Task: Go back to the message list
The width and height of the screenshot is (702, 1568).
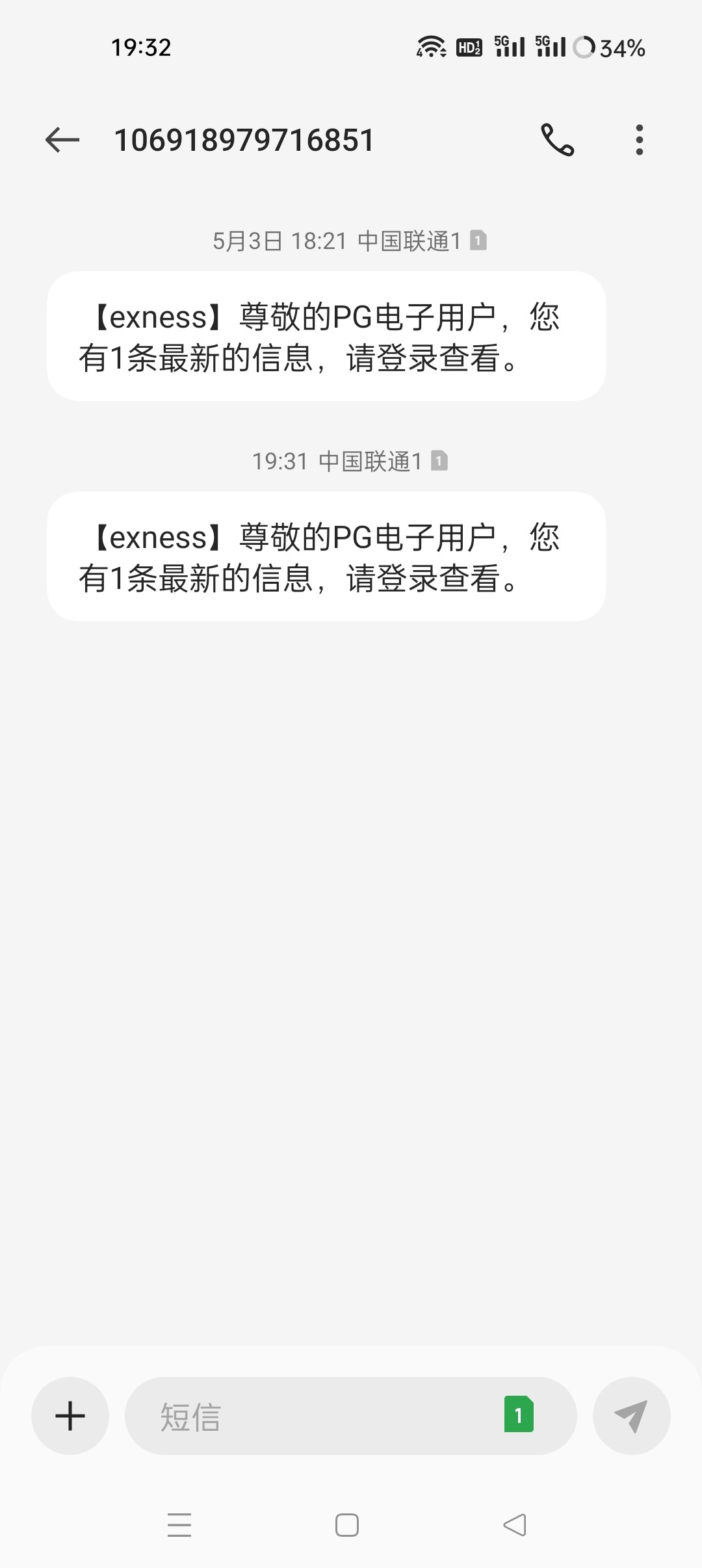Action: (x=62, y=140)
